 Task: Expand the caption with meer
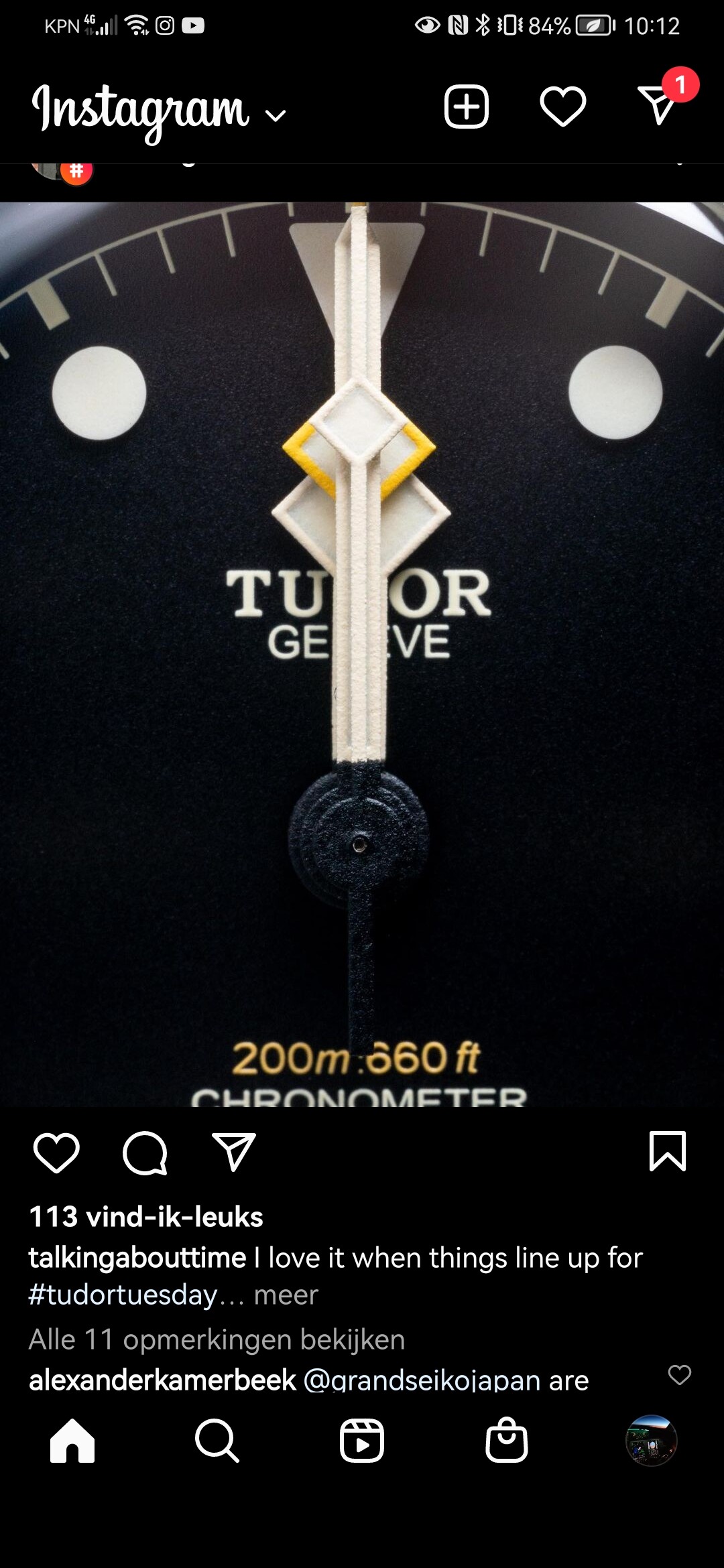point(286,1295)
